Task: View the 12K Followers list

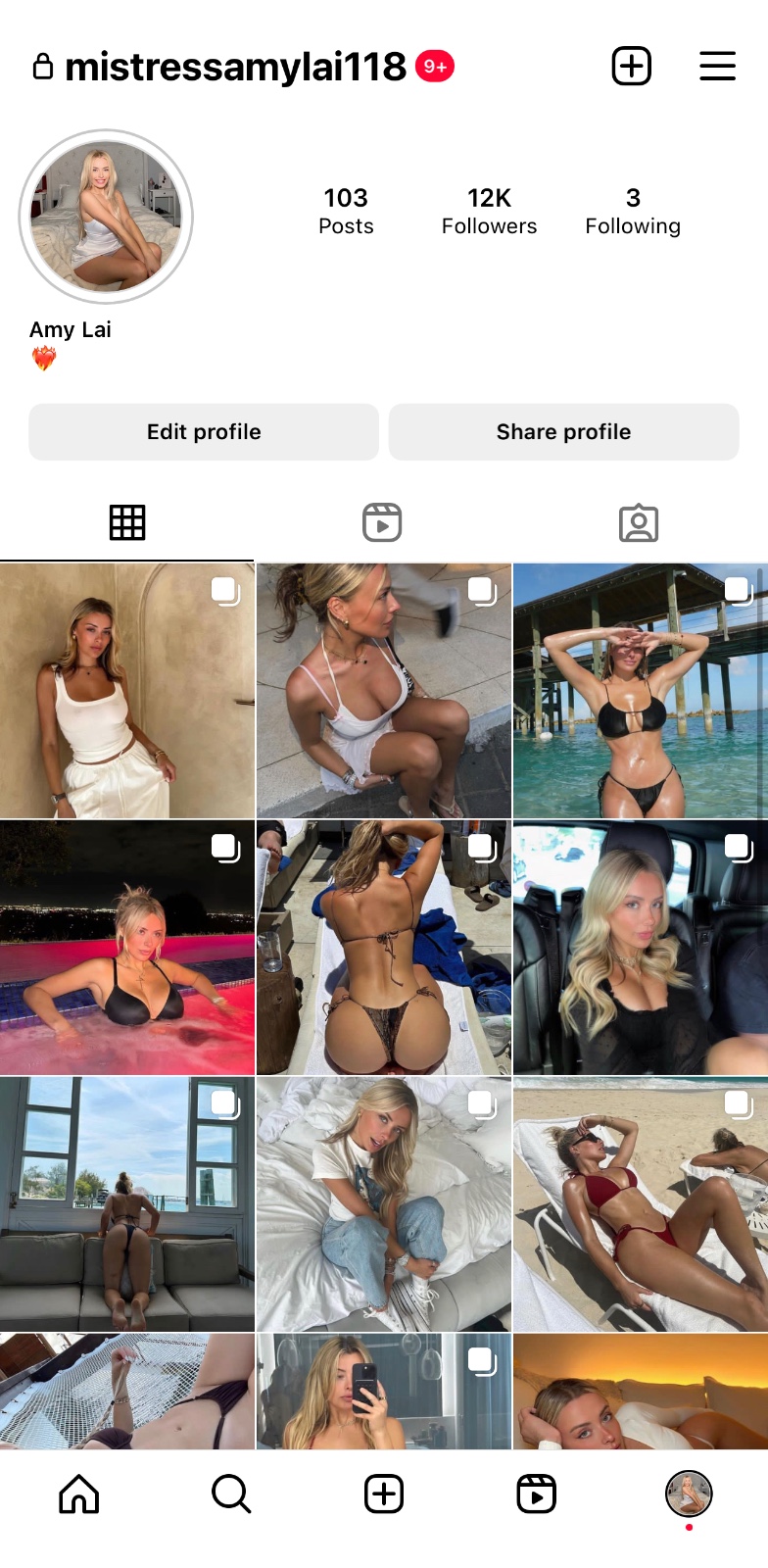Action: coord(489,212)
